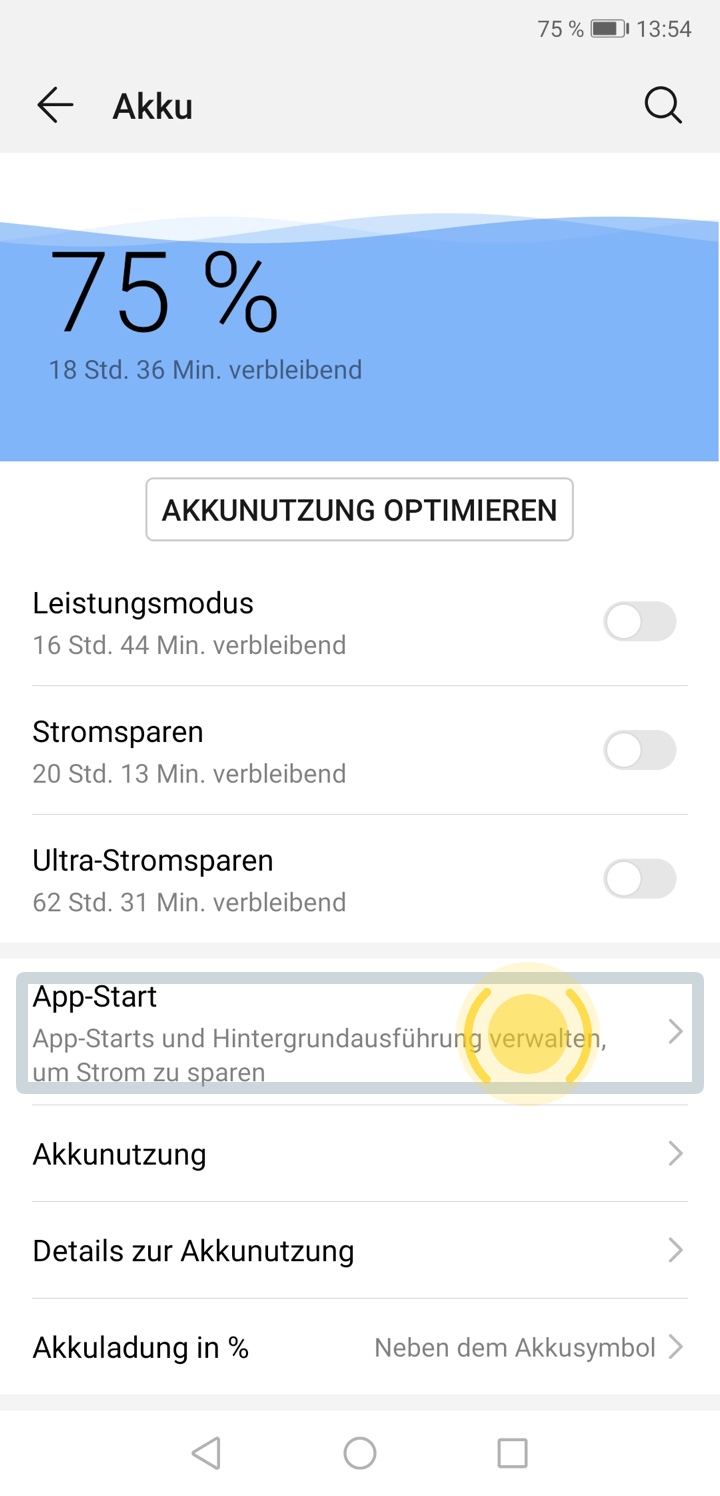Open the recent apps square button
The width and height of the screenshot is (720, 1496).
pos(512,1453)
